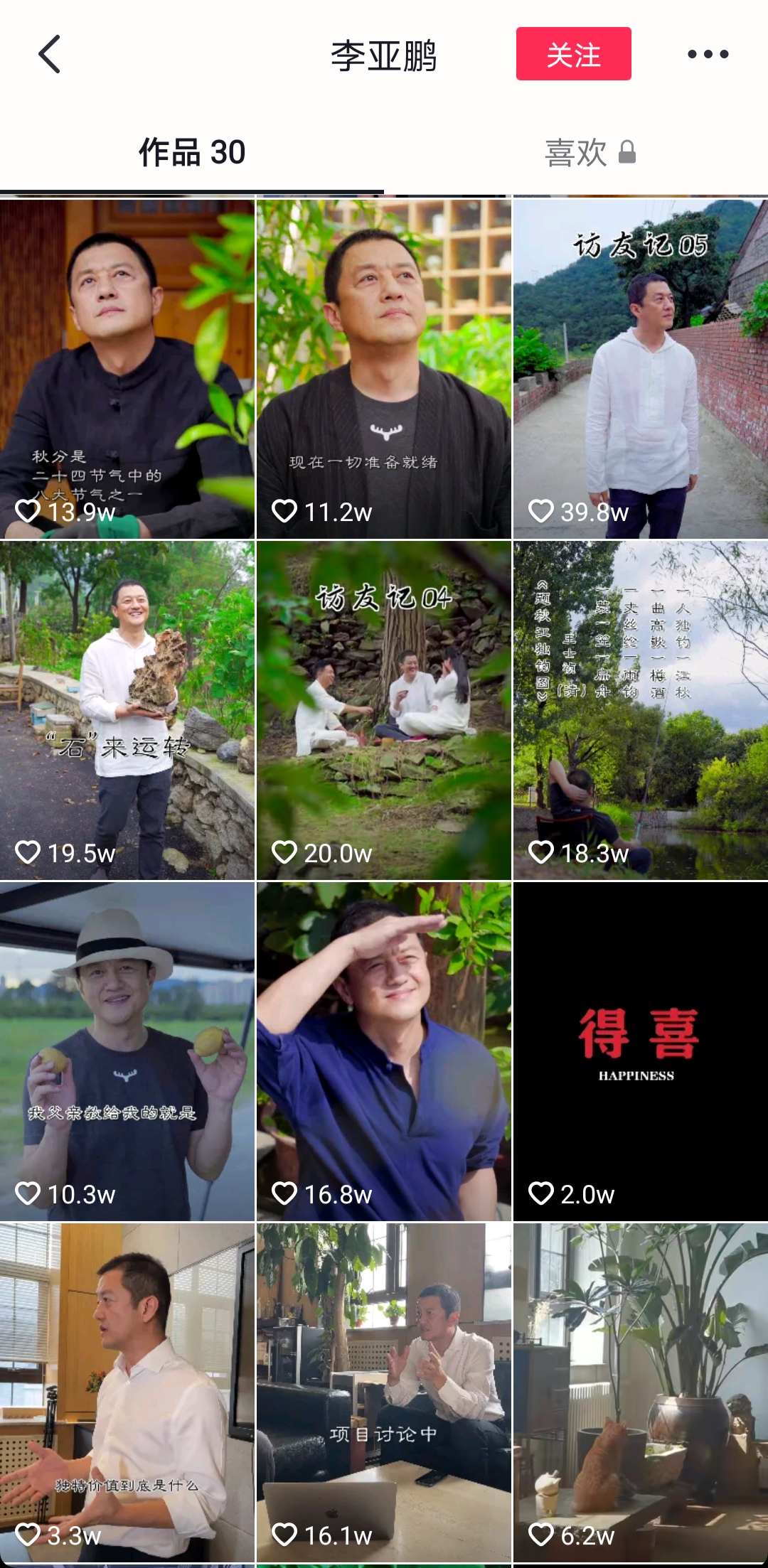Open the 秋分是 video with 13.9w likes
Image resolution: width=768 pixels, height=1568 pixels.
(127, 368)
